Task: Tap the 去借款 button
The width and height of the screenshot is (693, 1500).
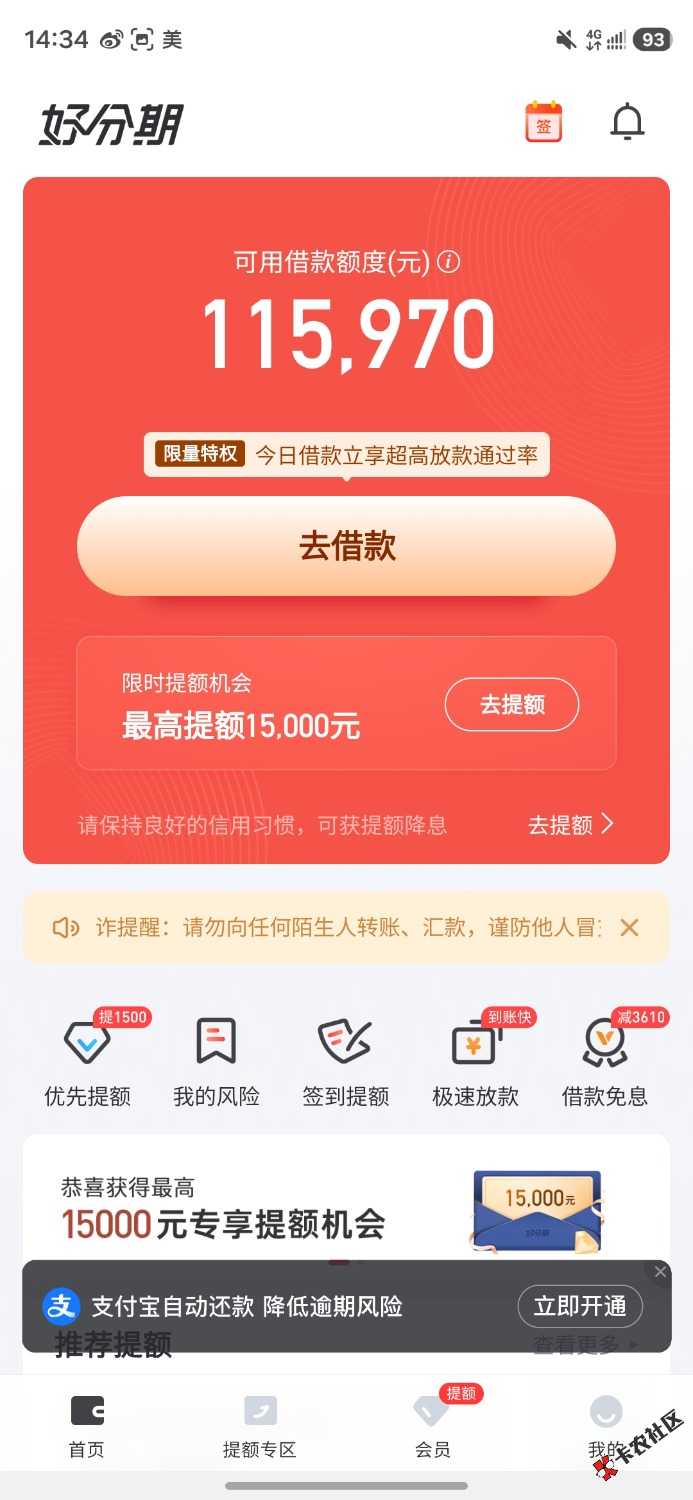Action: 346,547
